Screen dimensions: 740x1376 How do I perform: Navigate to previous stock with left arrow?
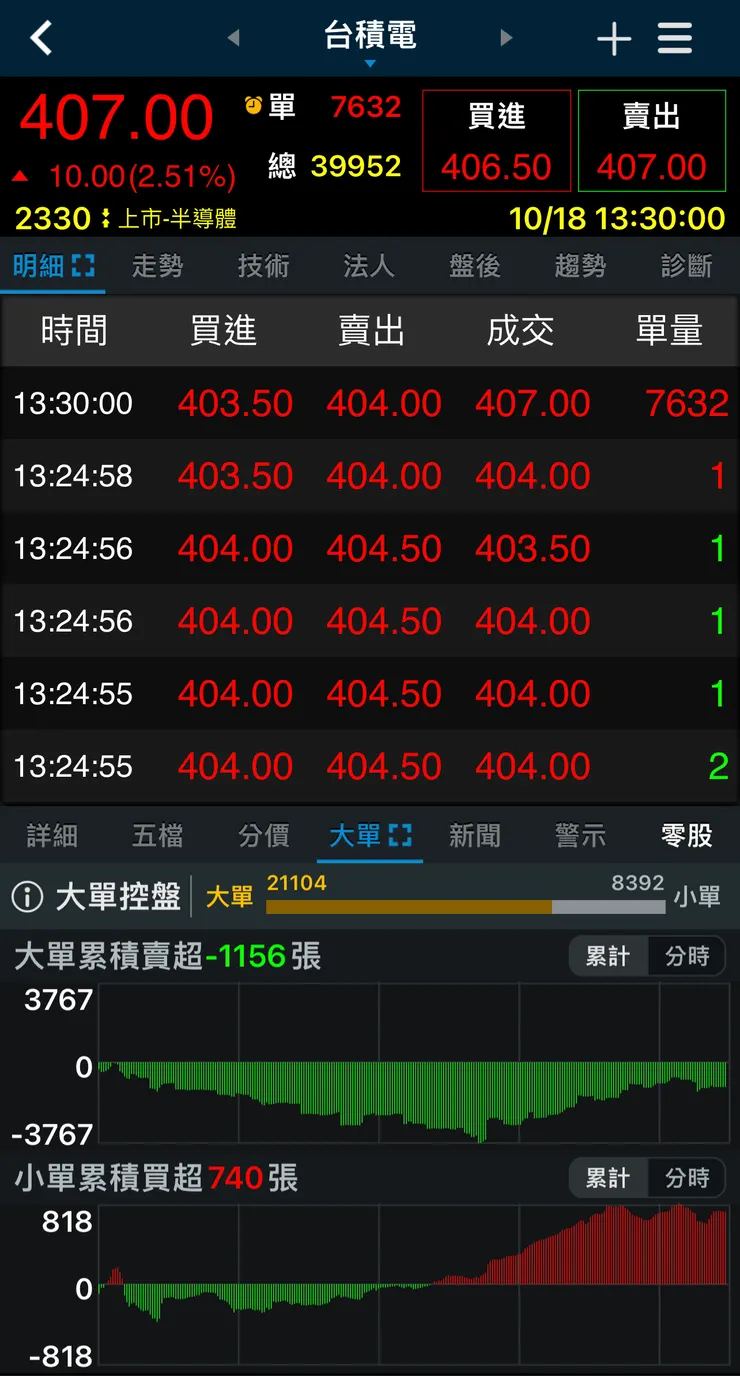[x=235, y=37]
